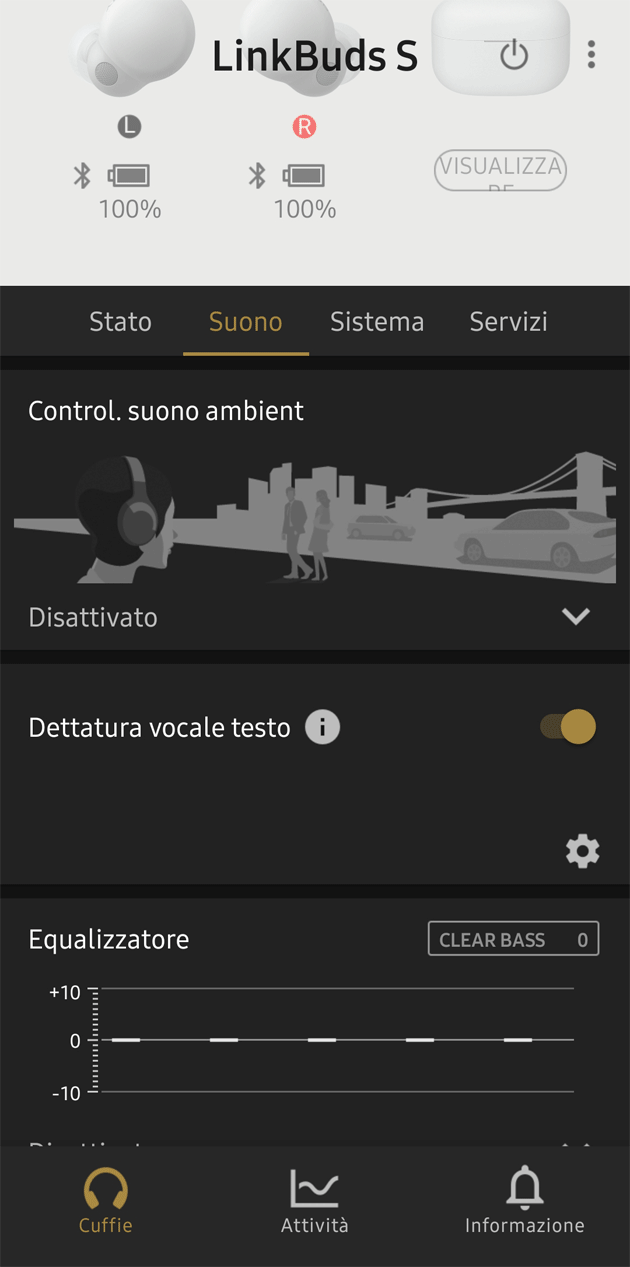Switch to the Sistema tab
This screenshot has height=1267, width=630.
coord(377,322)
